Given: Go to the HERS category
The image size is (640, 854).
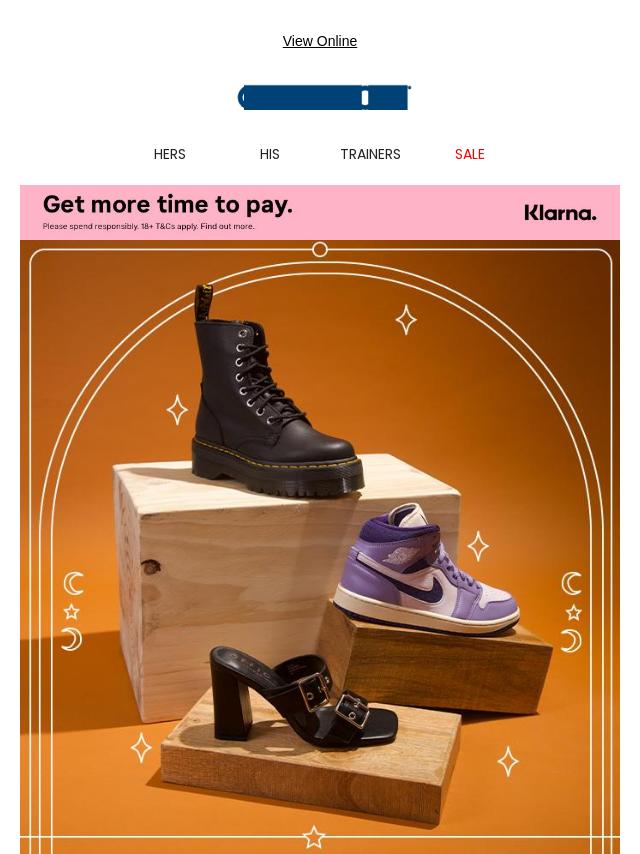Looking at the screenshot, I should [169, 154].
